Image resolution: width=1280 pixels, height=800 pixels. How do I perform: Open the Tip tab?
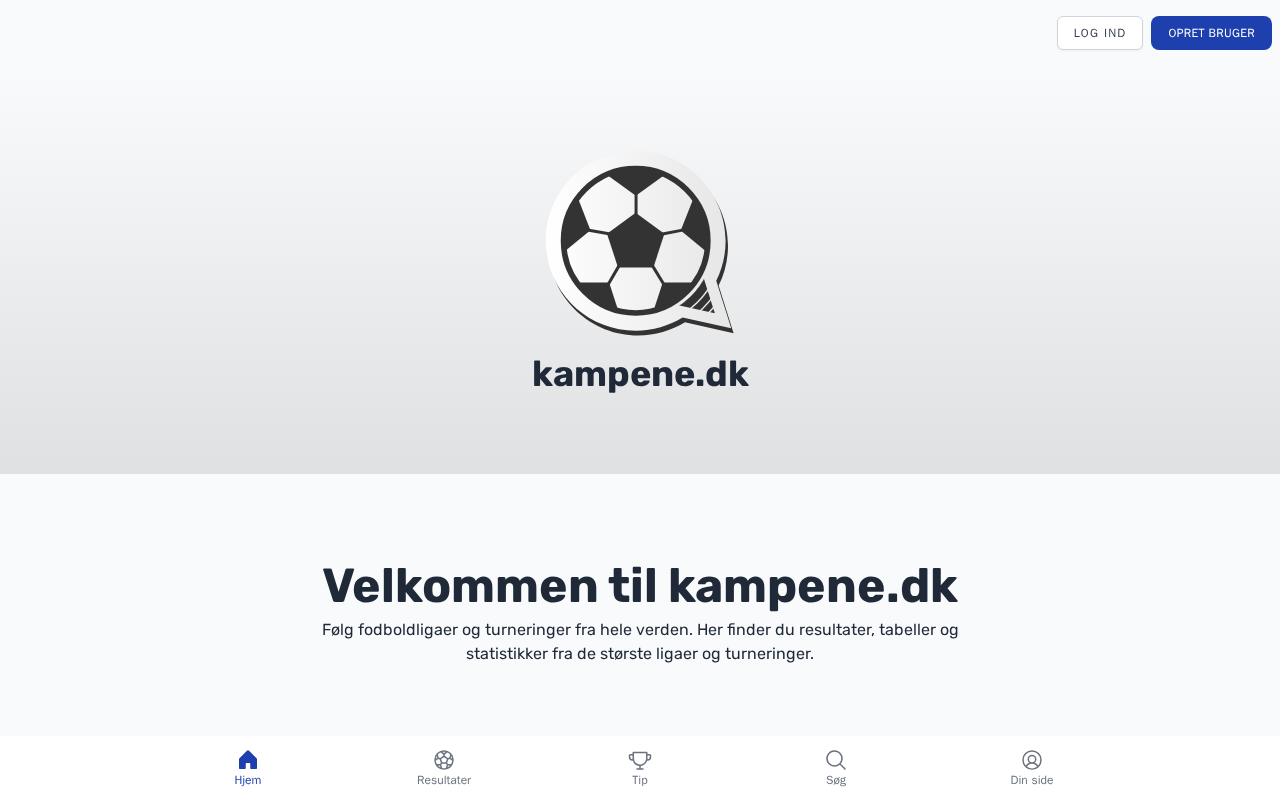point(640,768)
